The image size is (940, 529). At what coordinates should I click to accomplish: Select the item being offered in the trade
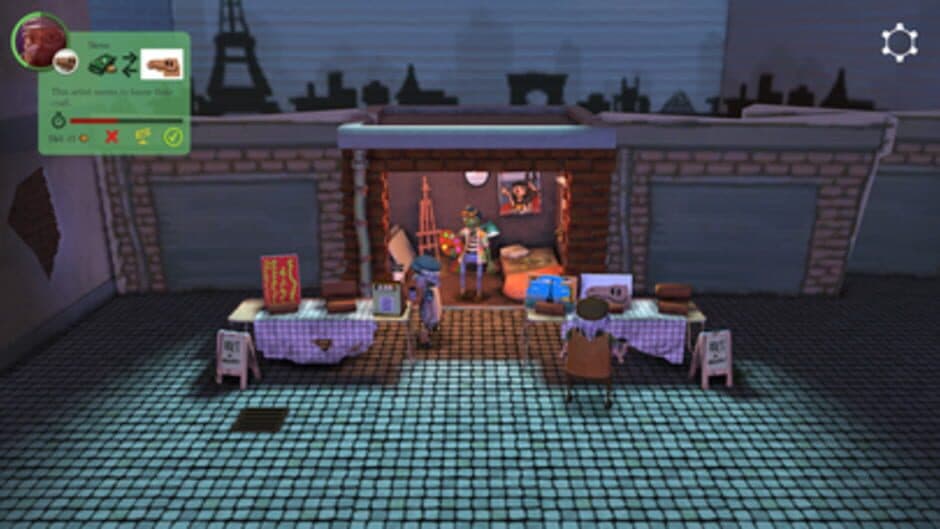pyautogui.click(x=161, y=64)
